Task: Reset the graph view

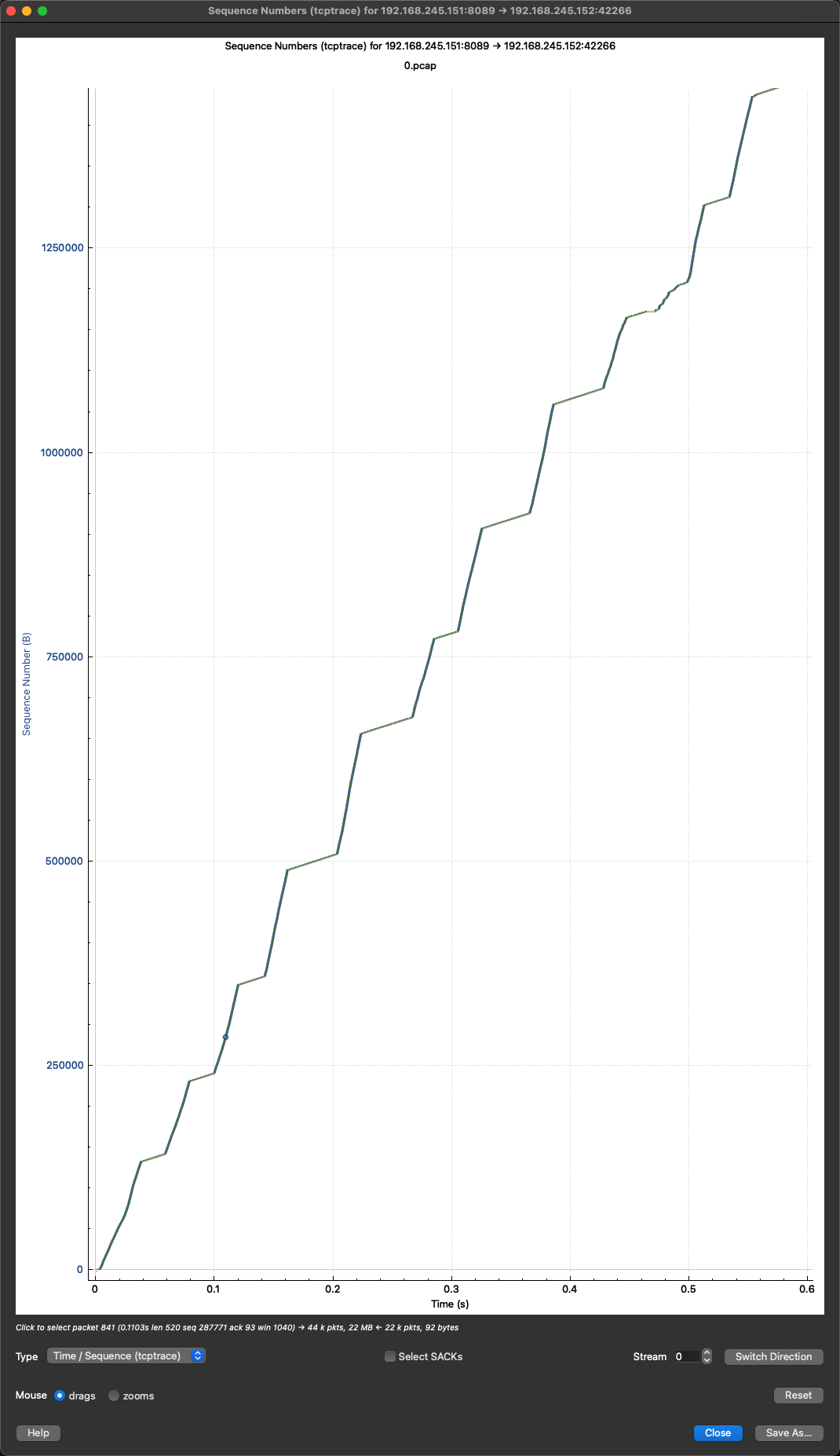Action: 798,1396
